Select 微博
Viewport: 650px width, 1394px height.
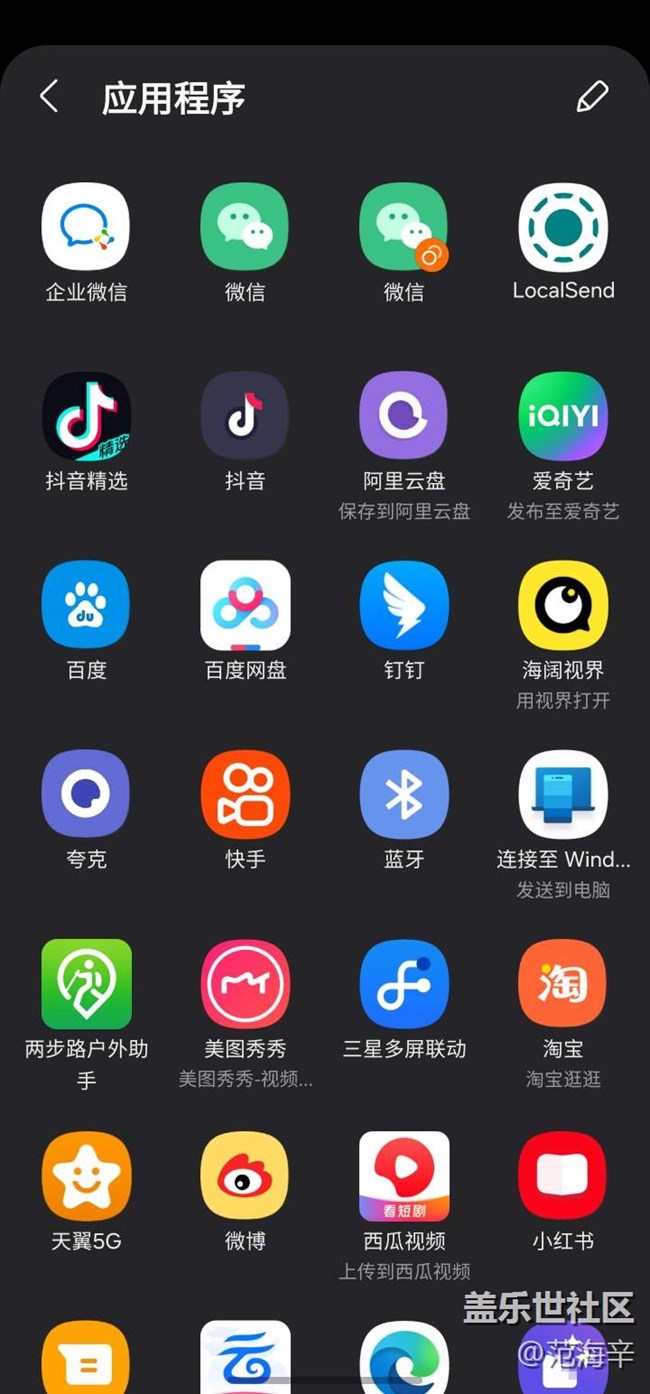(245, 1176)
